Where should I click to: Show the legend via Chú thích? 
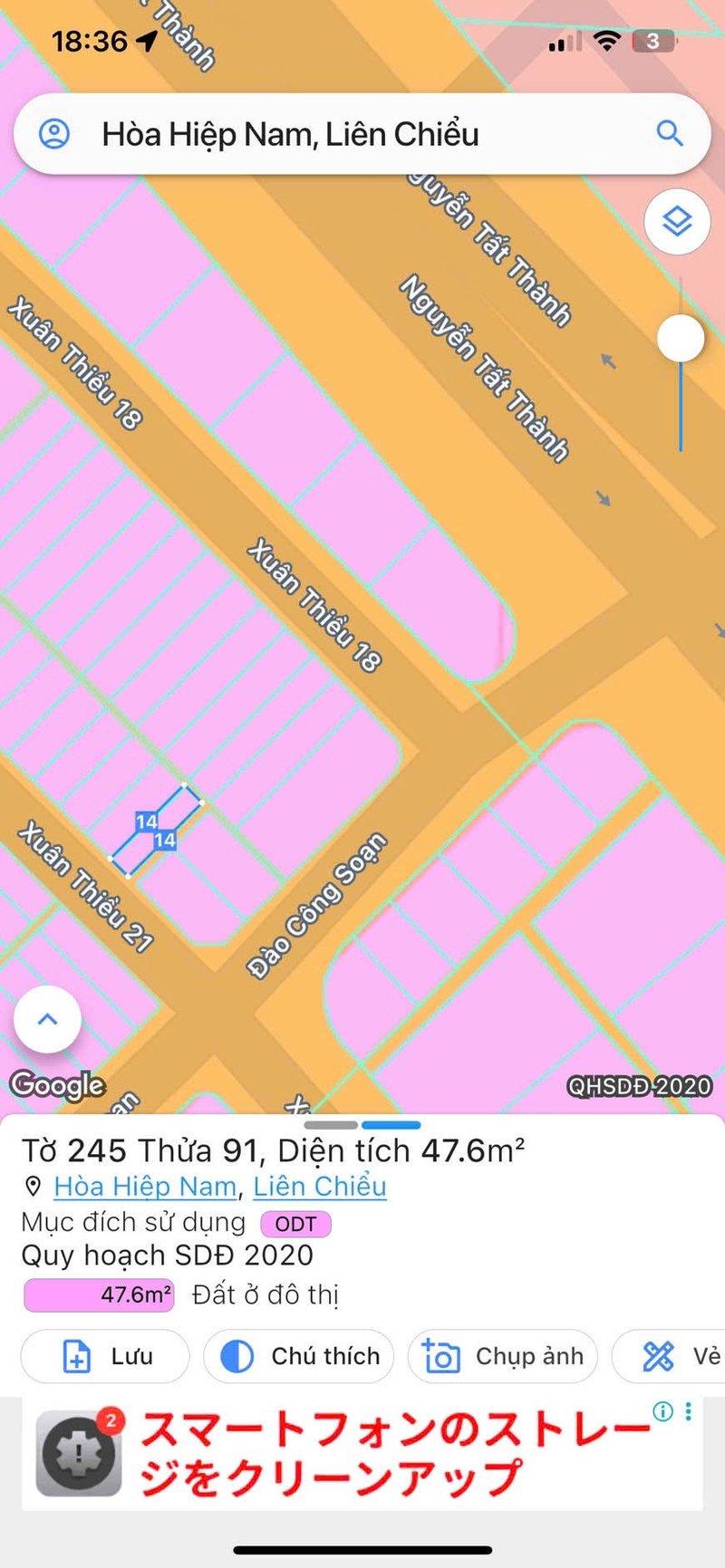point(299,1356)
